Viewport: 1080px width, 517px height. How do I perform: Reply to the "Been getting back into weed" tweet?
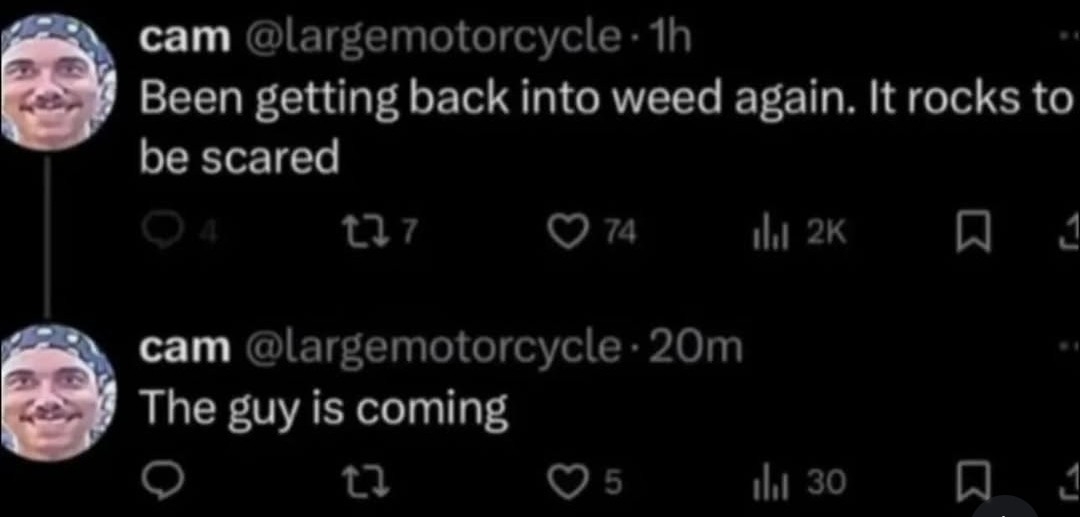point(160,233)
